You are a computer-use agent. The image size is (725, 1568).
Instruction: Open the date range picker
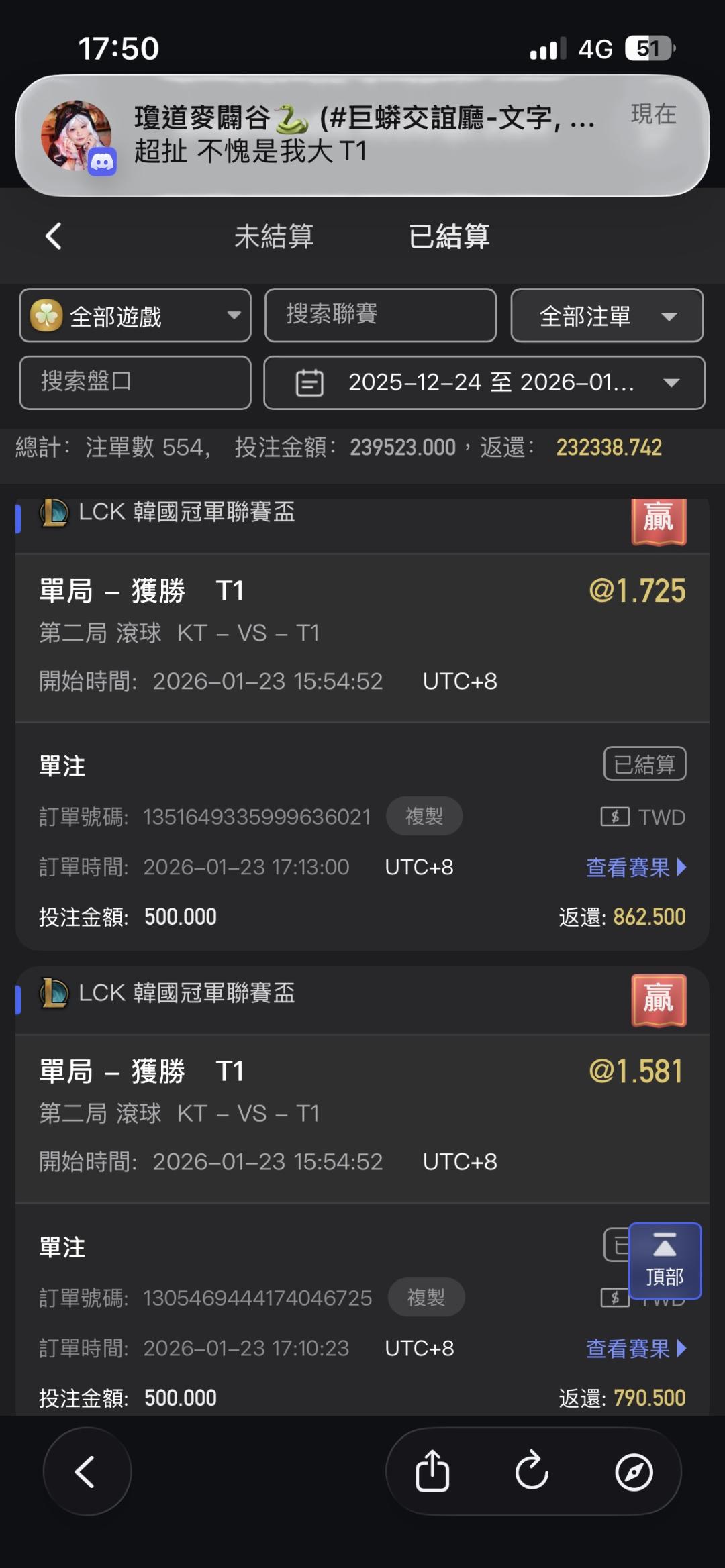484,382
